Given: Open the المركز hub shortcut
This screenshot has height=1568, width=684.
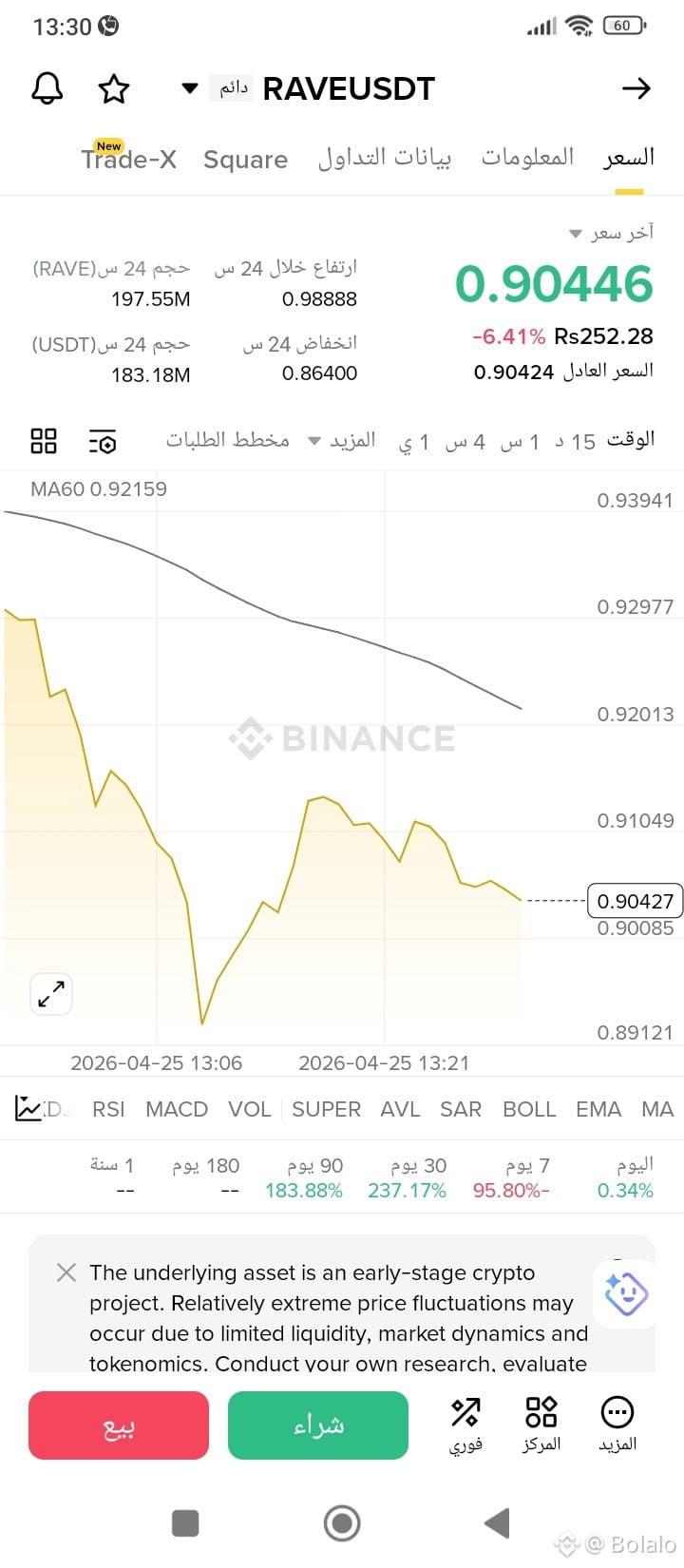Looking at the screenshot, I should (x=541, y=1424).
